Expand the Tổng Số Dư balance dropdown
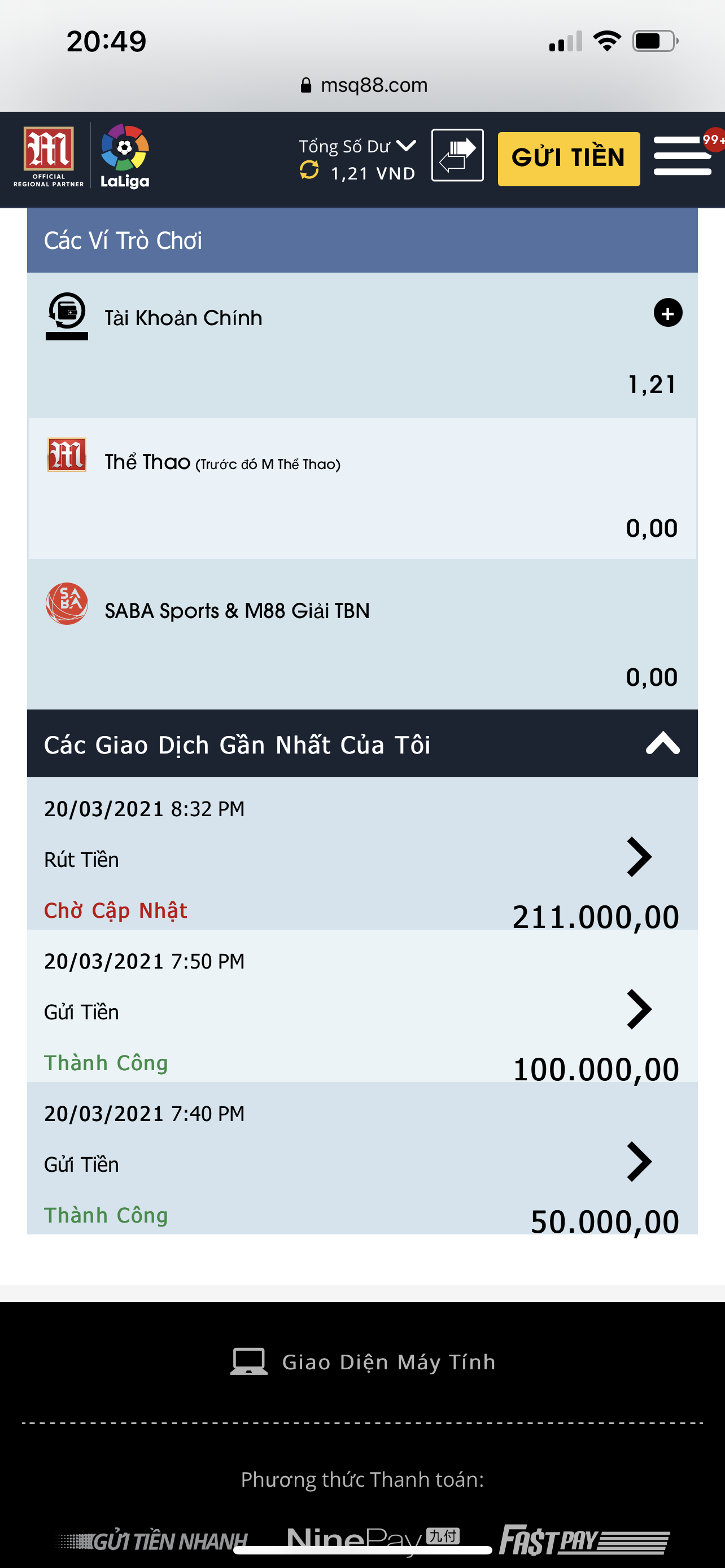The image size is (725, 1568). (x=406, y=146)
